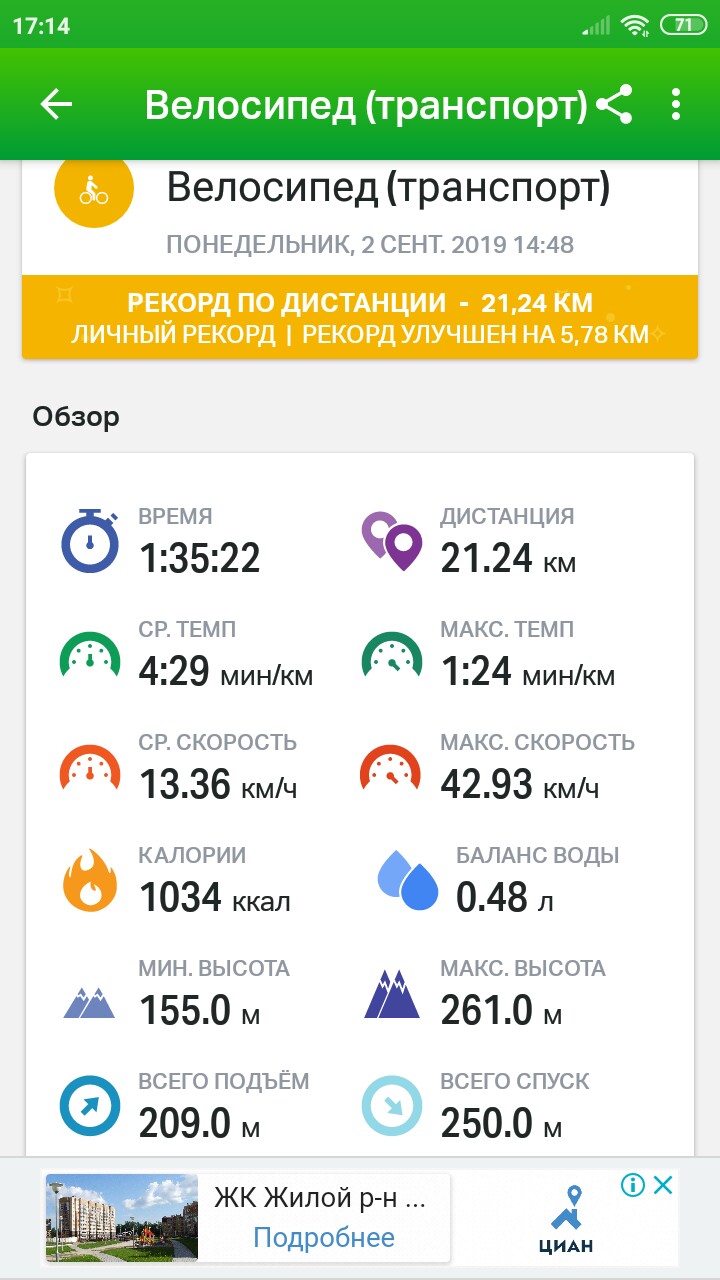
Task: Tap the Подробнее link in the ad
Action: (x=324, y=1238)
